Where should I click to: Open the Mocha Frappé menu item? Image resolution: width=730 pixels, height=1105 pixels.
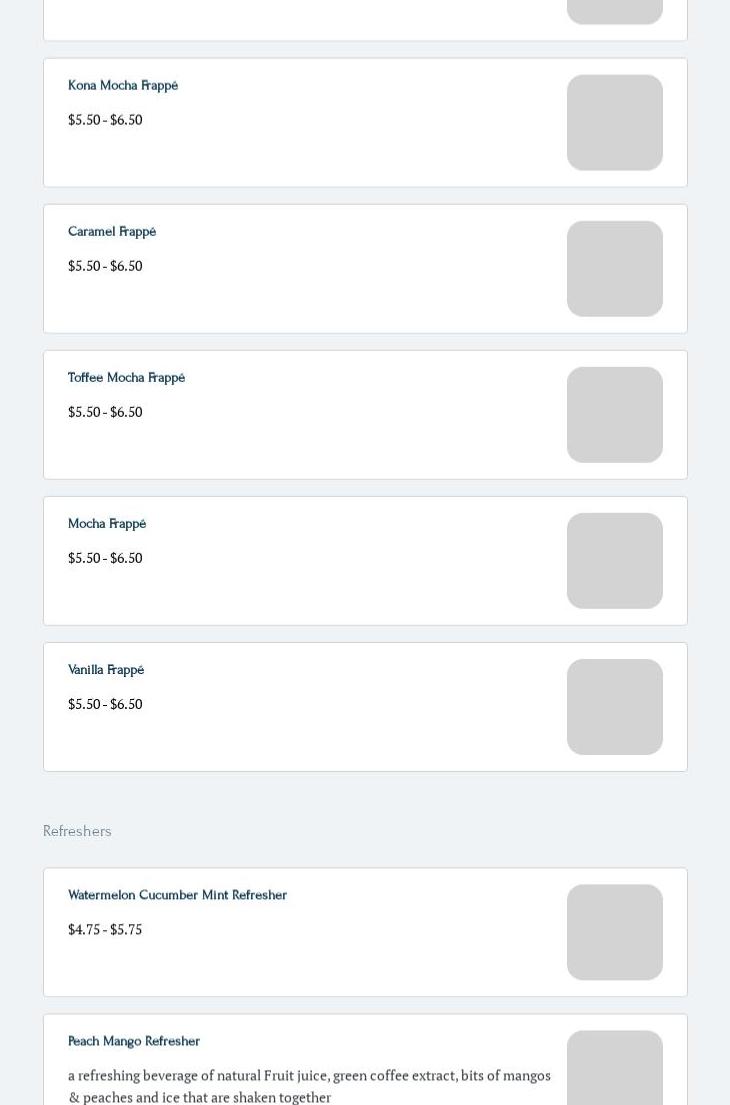[x=364, y=560]
